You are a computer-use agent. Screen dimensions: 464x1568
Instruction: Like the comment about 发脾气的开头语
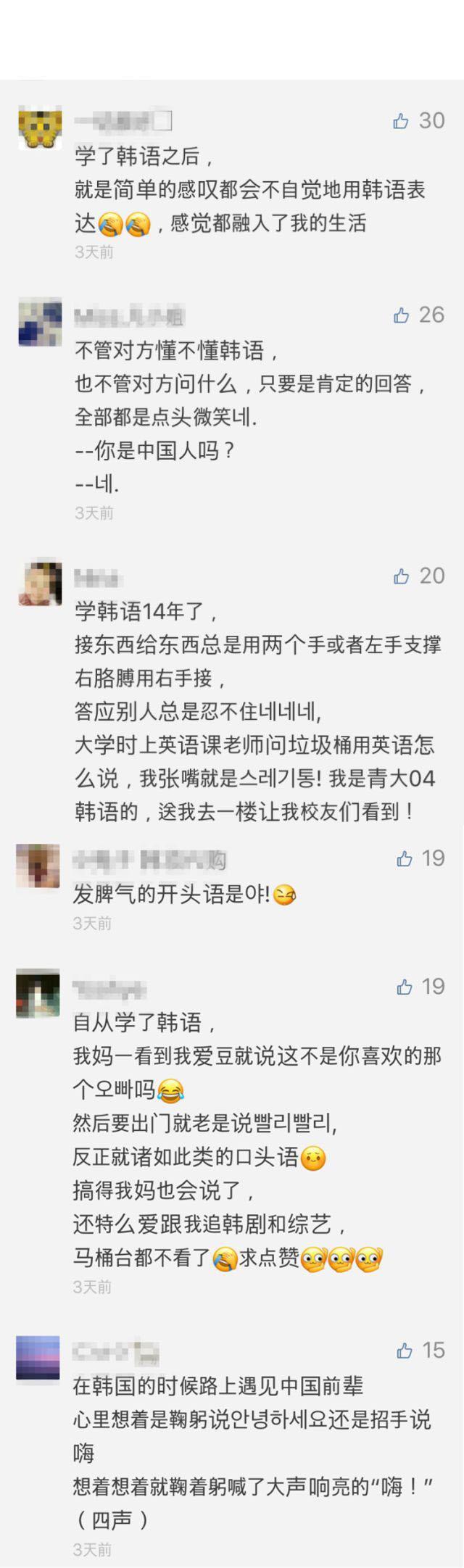click(x=404, y=859)
